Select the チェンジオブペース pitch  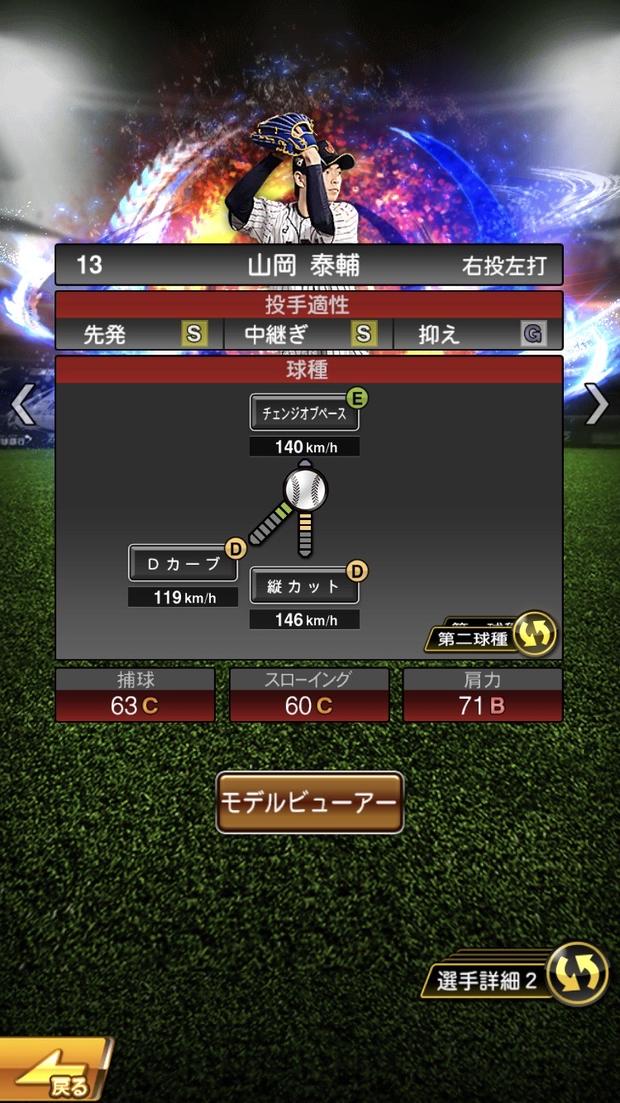pyautogui.click(x=304, y=412)
